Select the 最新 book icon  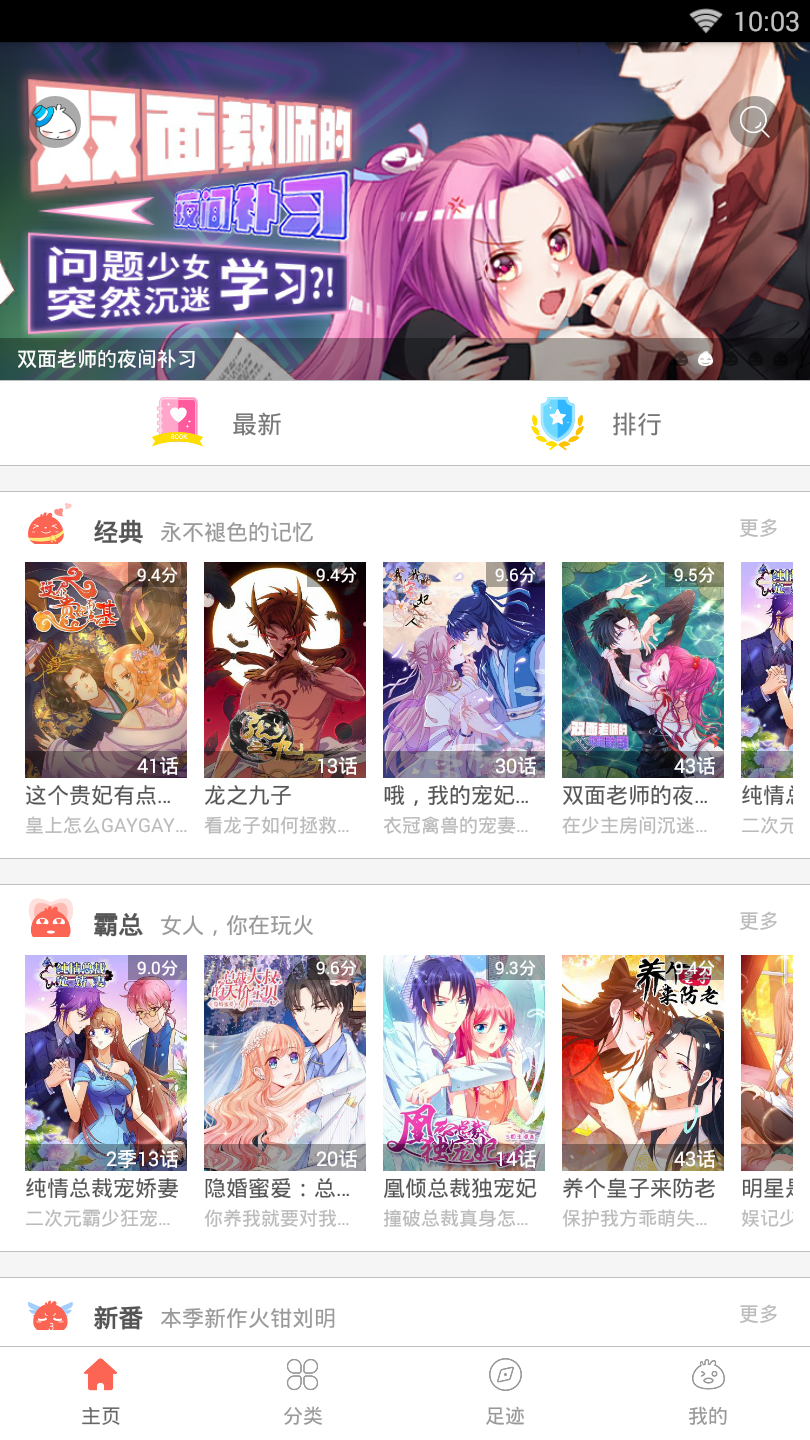(177, 423)
